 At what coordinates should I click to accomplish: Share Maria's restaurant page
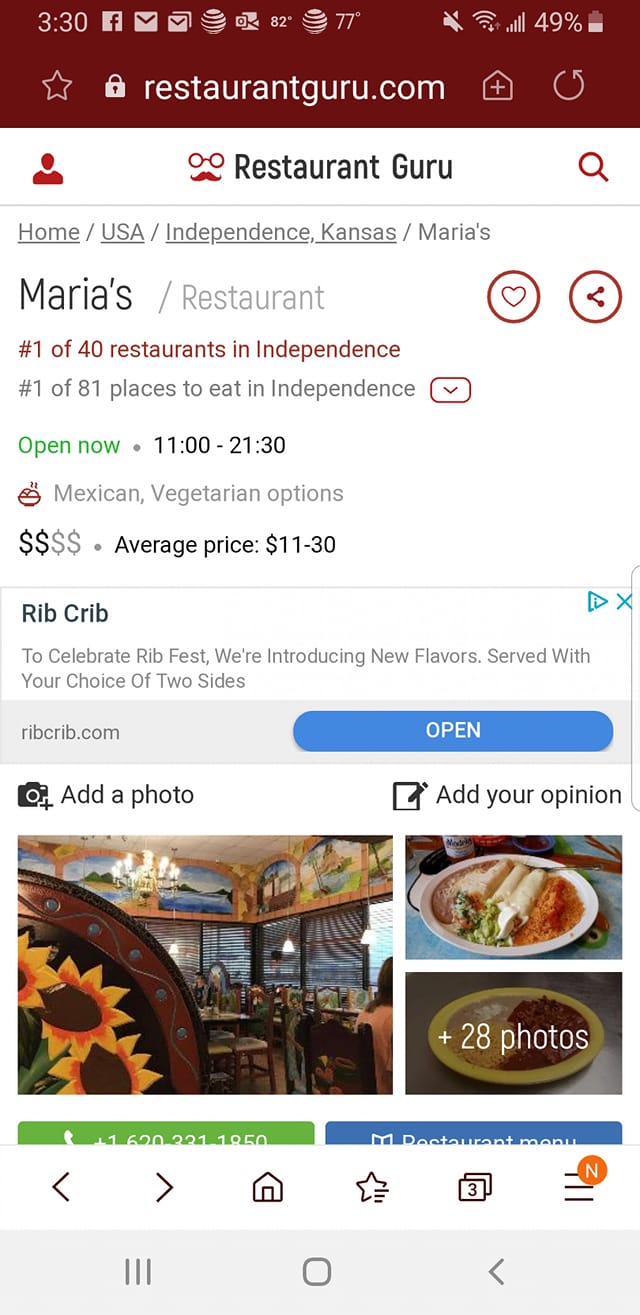point(595,297)
